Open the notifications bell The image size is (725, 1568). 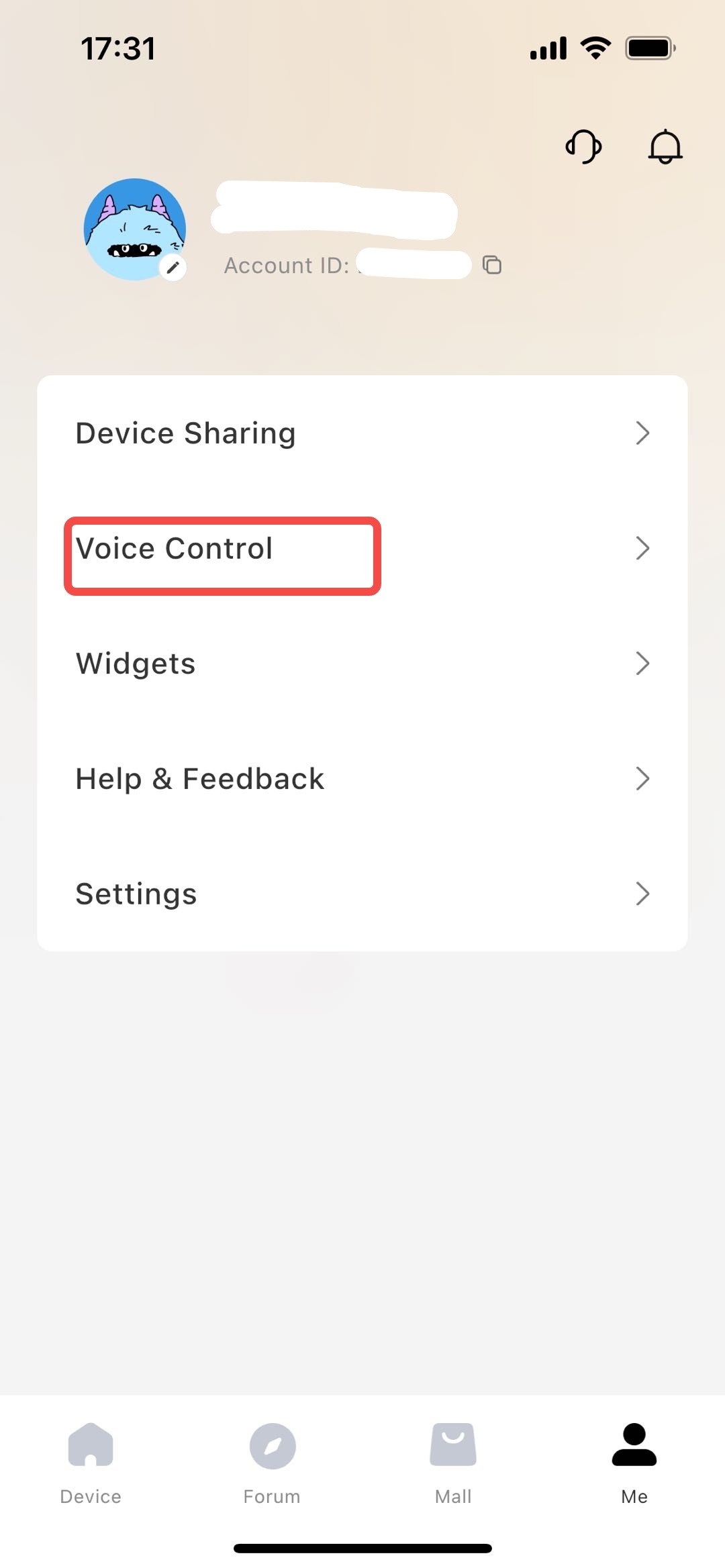665,146
